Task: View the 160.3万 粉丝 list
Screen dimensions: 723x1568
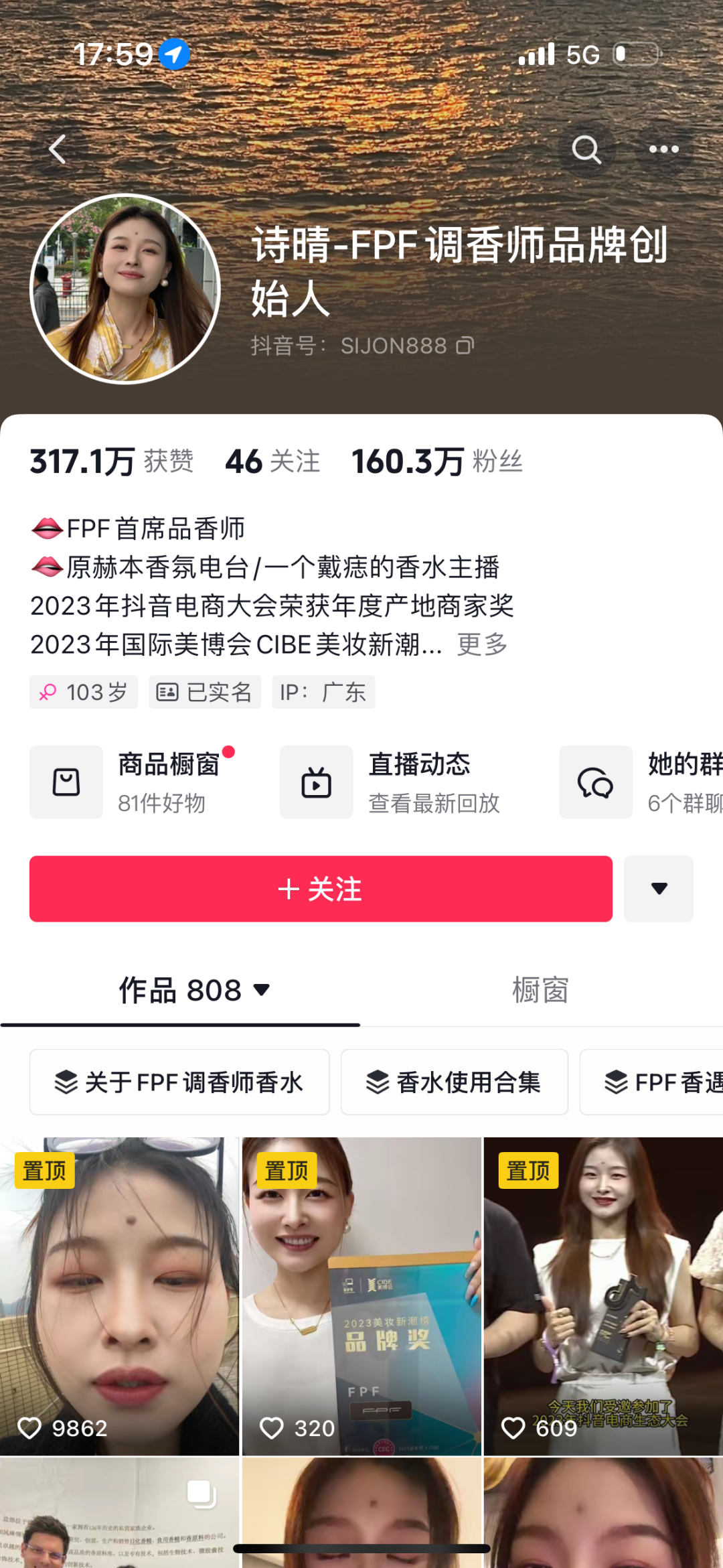Action: 436,461
